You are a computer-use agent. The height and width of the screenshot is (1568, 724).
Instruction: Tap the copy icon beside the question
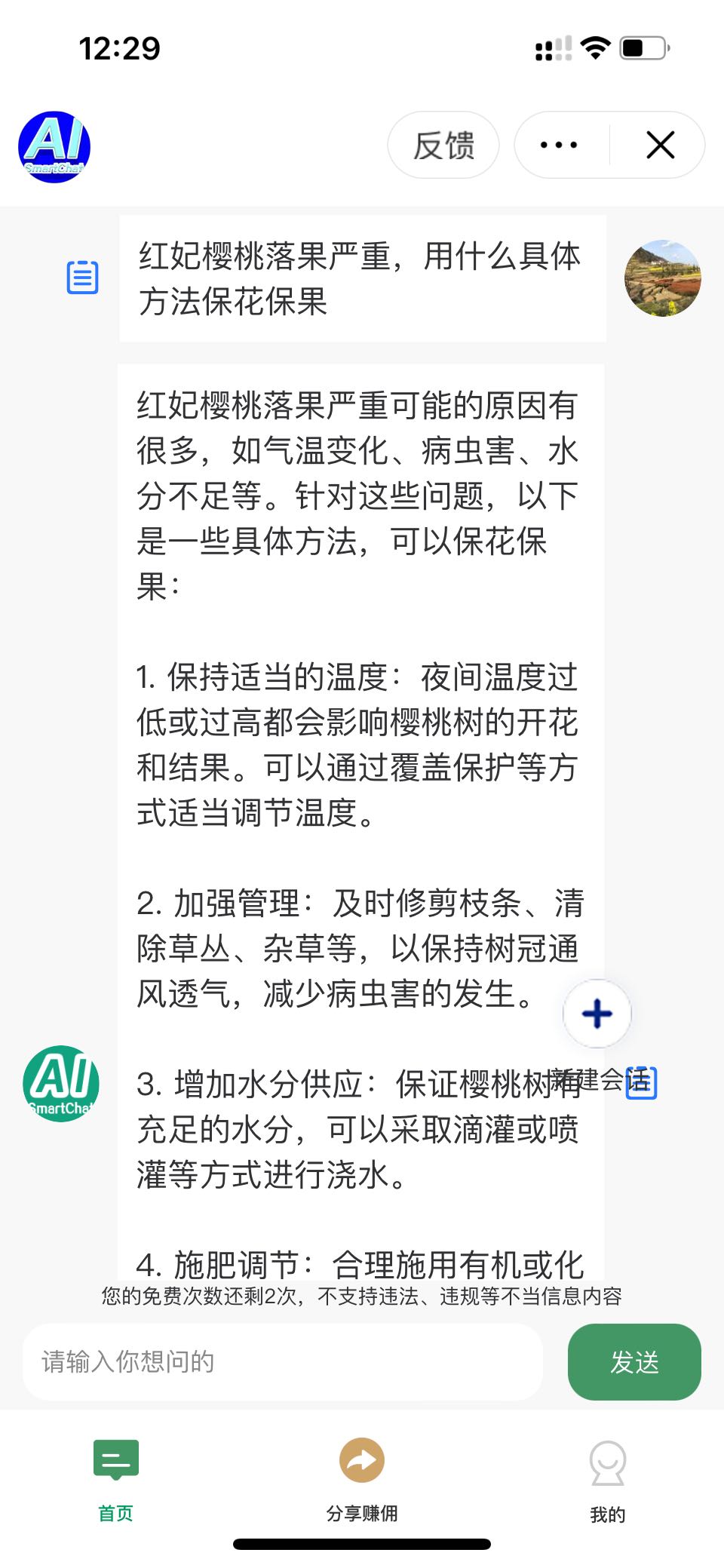tap(82, 278)
